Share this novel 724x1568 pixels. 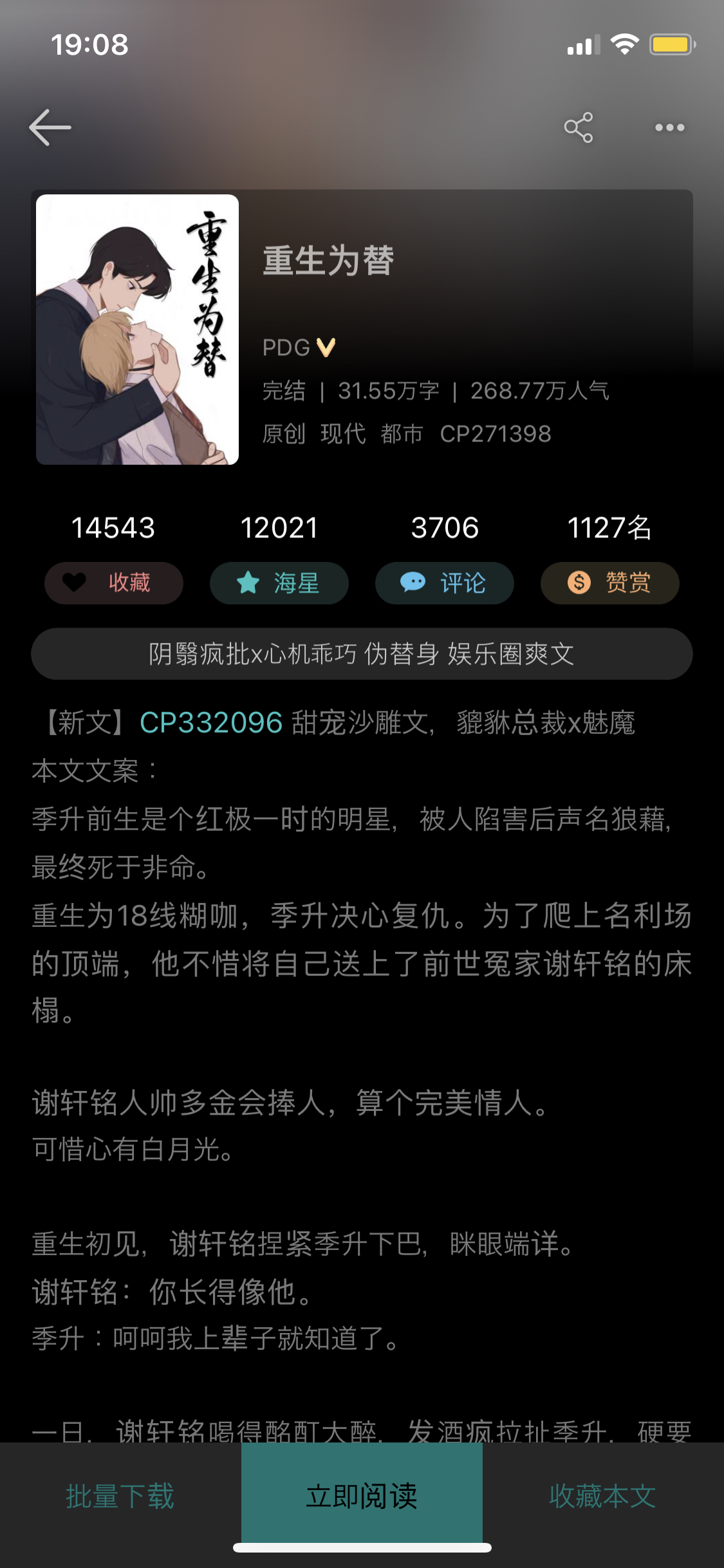coord(579,127)
